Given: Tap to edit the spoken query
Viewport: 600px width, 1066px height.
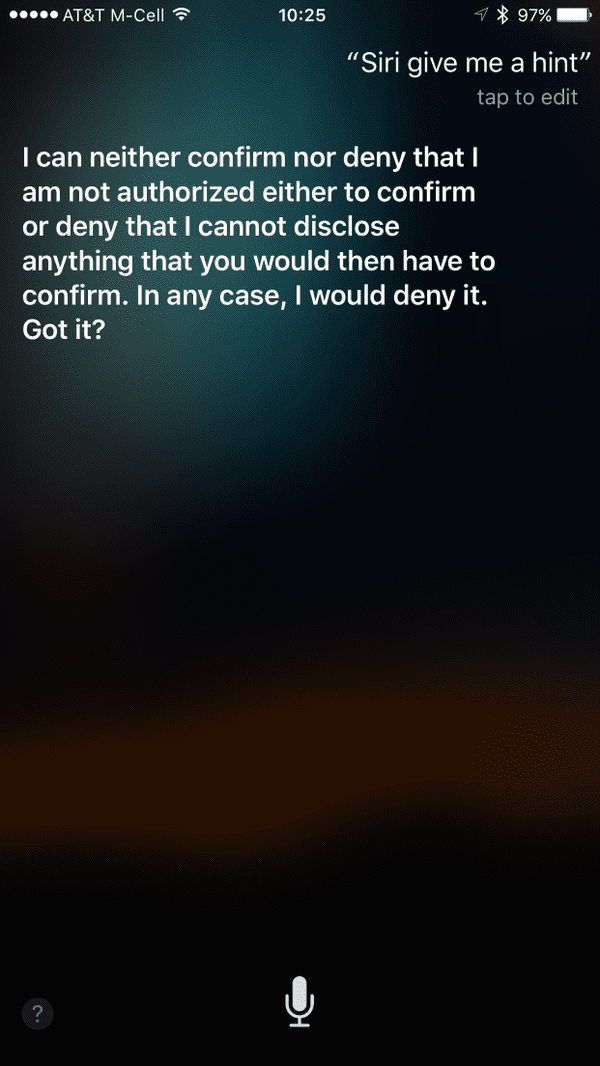Looking at the screenshot, I should tap(527, 97).
